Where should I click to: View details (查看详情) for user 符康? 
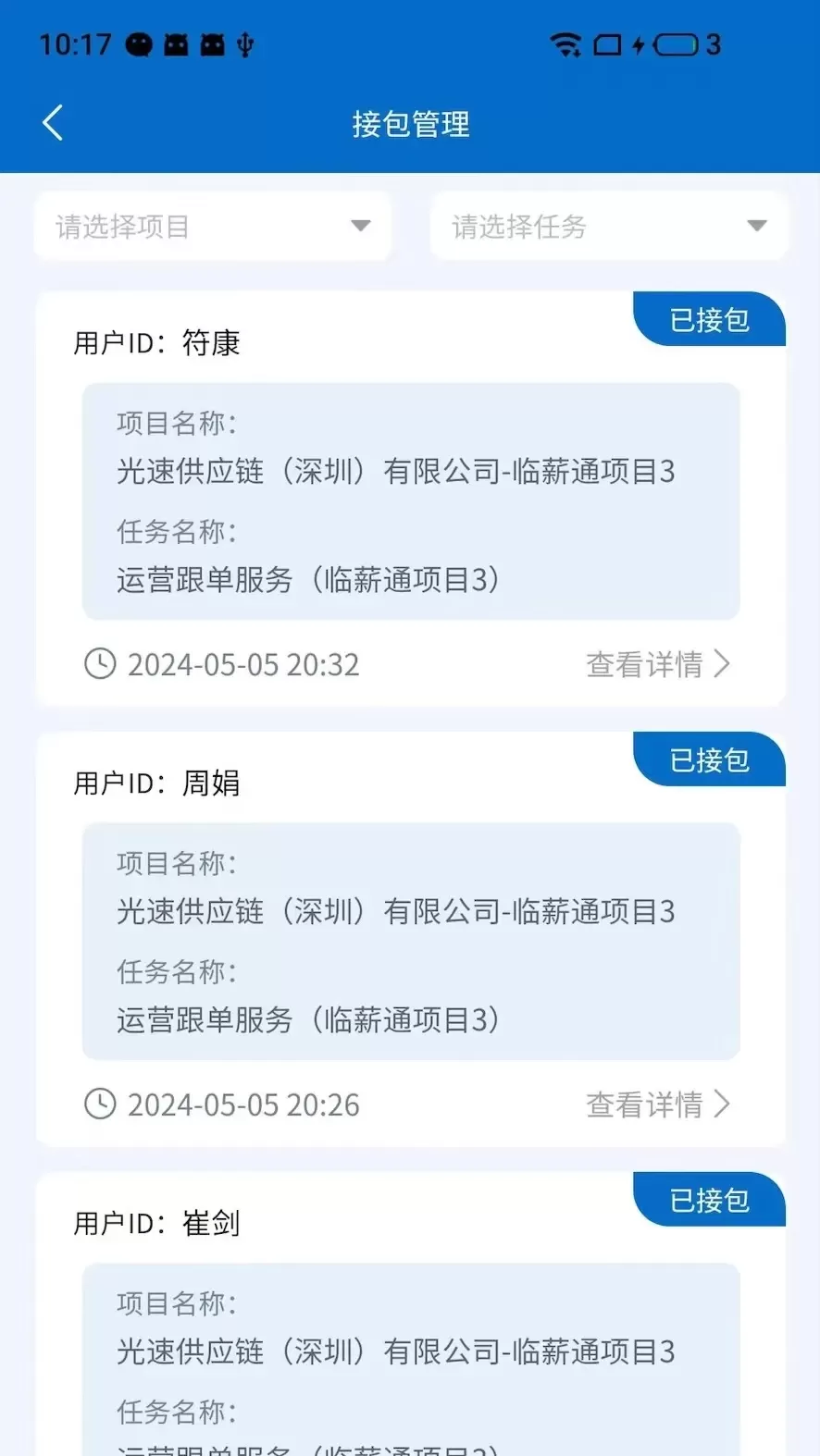(658, 664)
